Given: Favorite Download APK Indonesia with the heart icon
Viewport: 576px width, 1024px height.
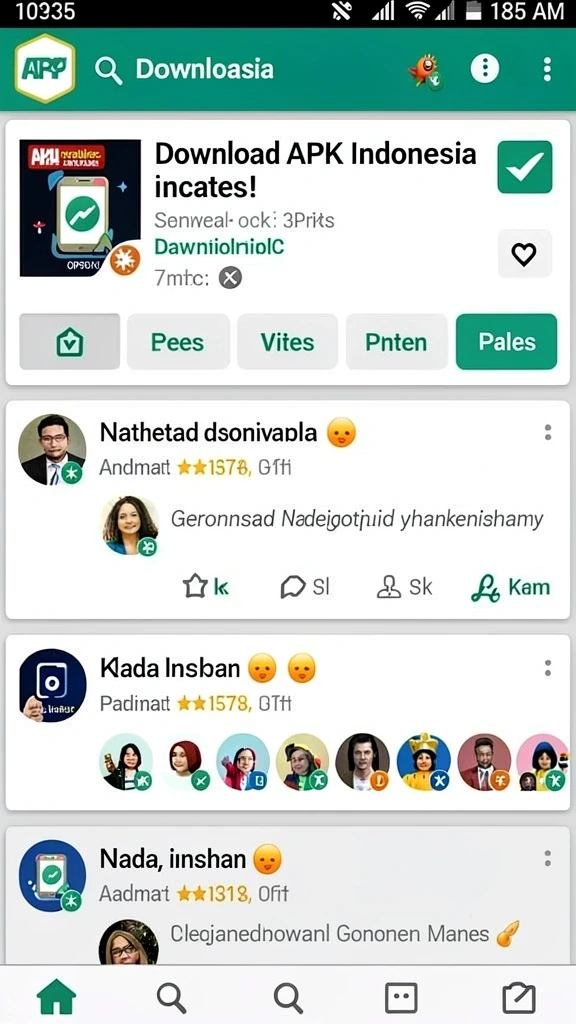Looking at the screenshot, I should (x=524, y=253).
